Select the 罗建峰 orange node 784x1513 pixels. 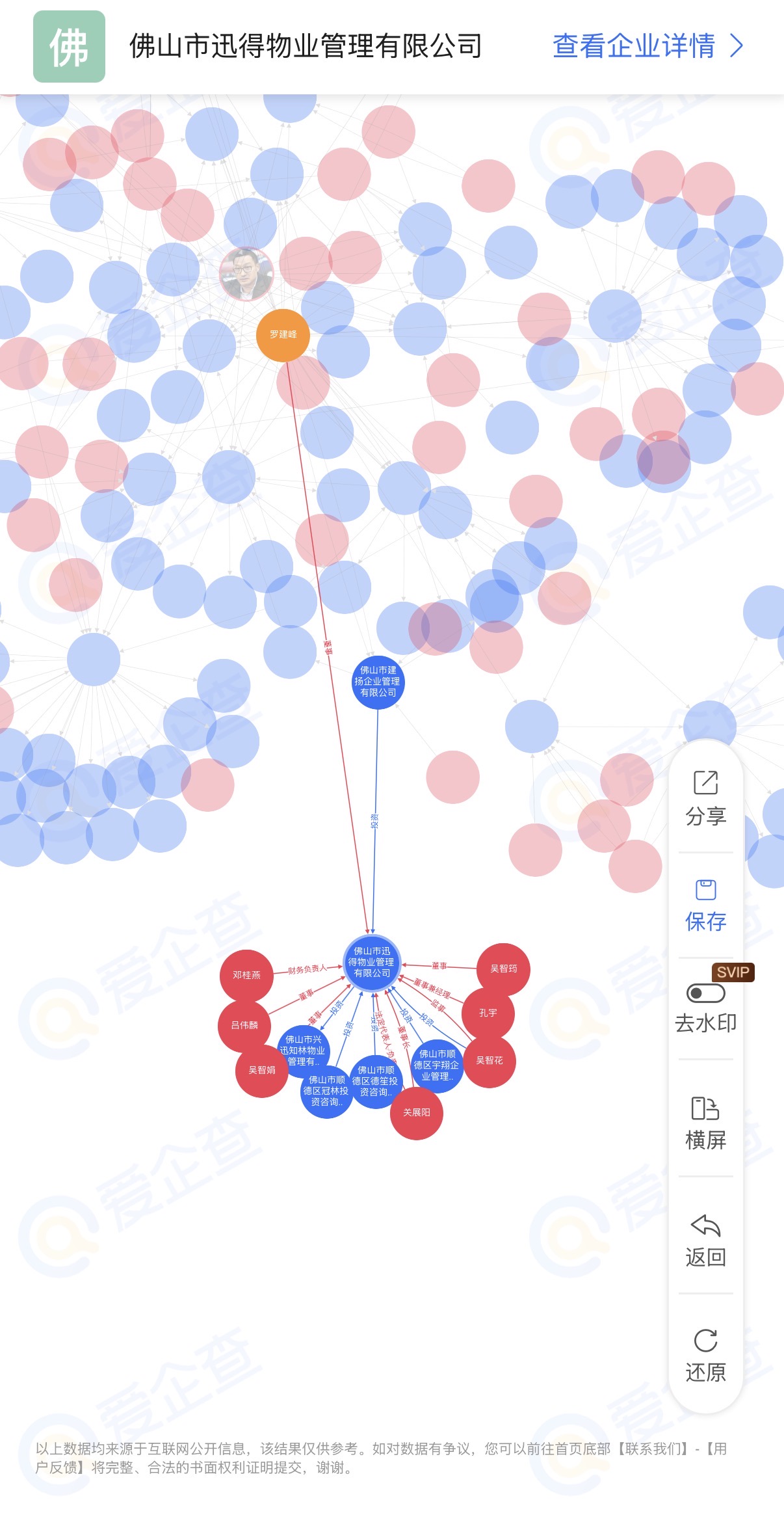pyautogui.click(x=283, y=334)
